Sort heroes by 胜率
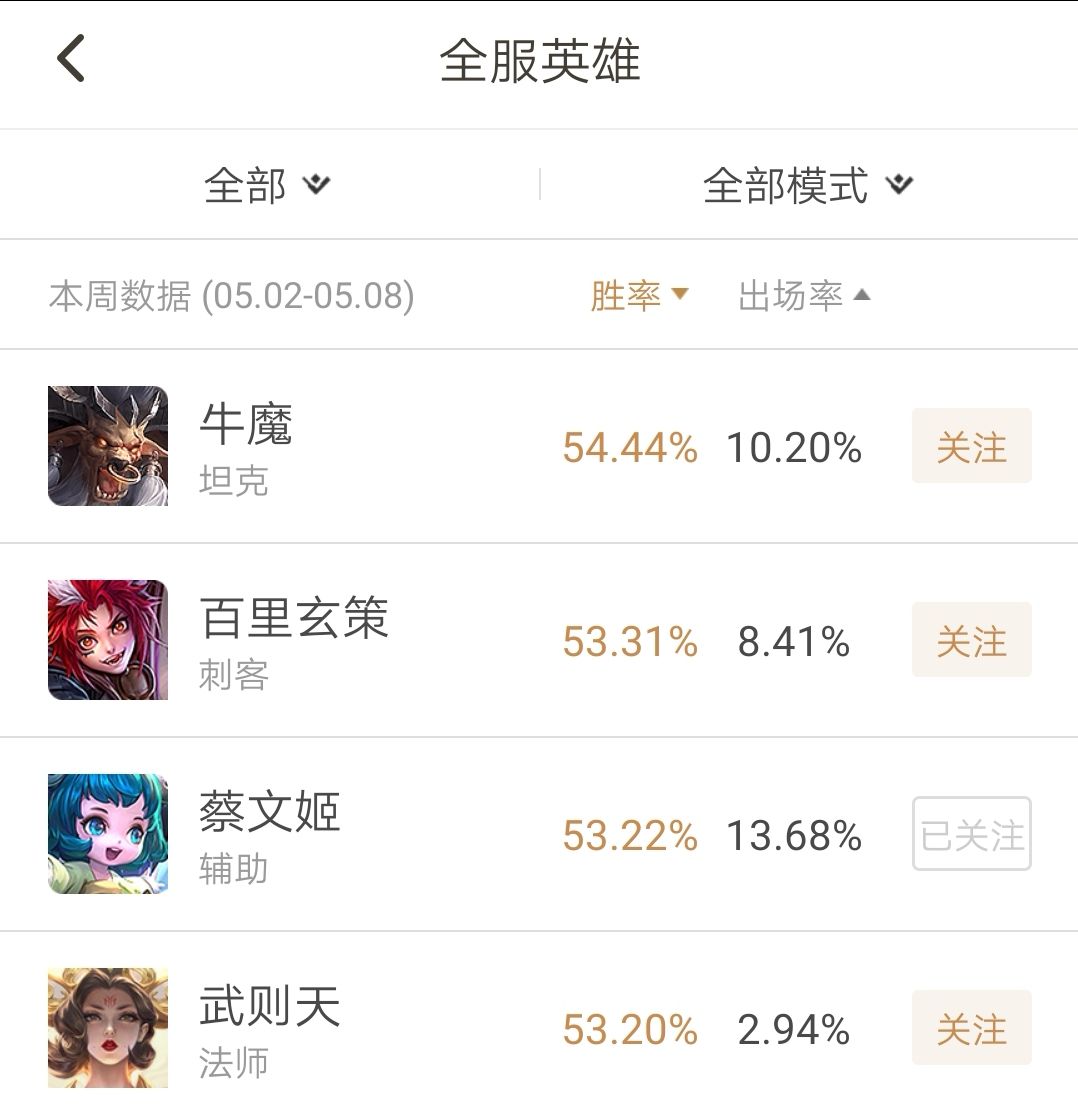 [639, 295]
